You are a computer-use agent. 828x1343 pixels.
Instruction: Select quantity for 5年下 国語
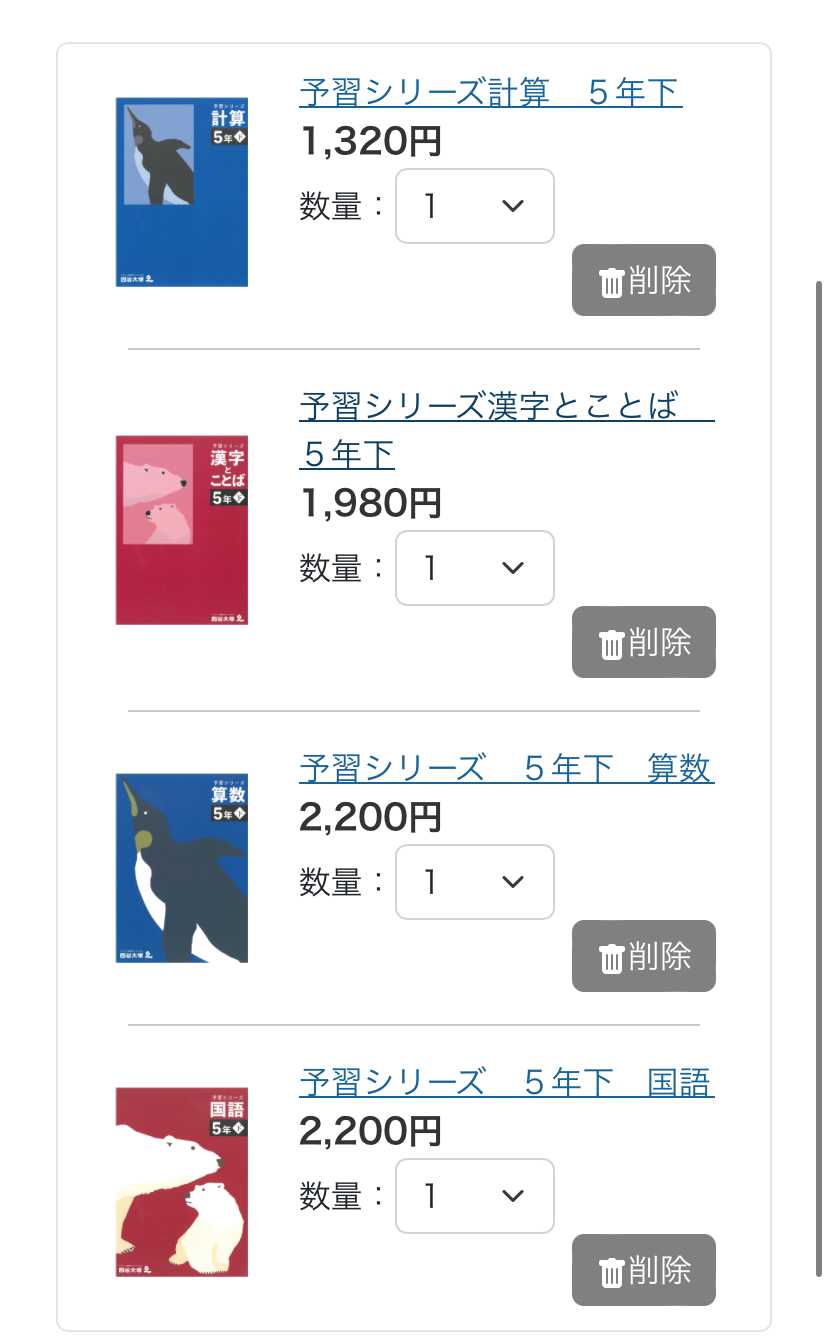[475, 1196]
